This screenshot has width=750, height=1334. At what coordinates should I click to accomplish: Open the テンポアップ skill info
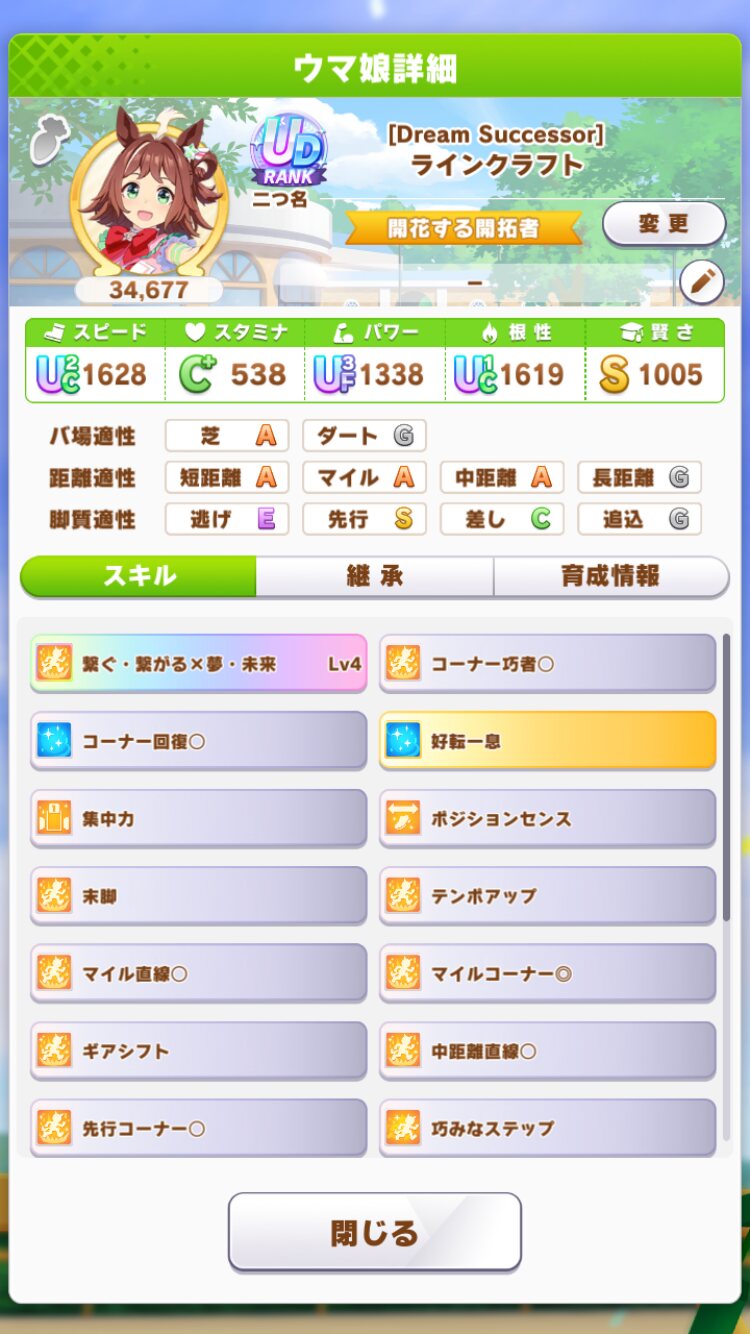tap(547, 896)
